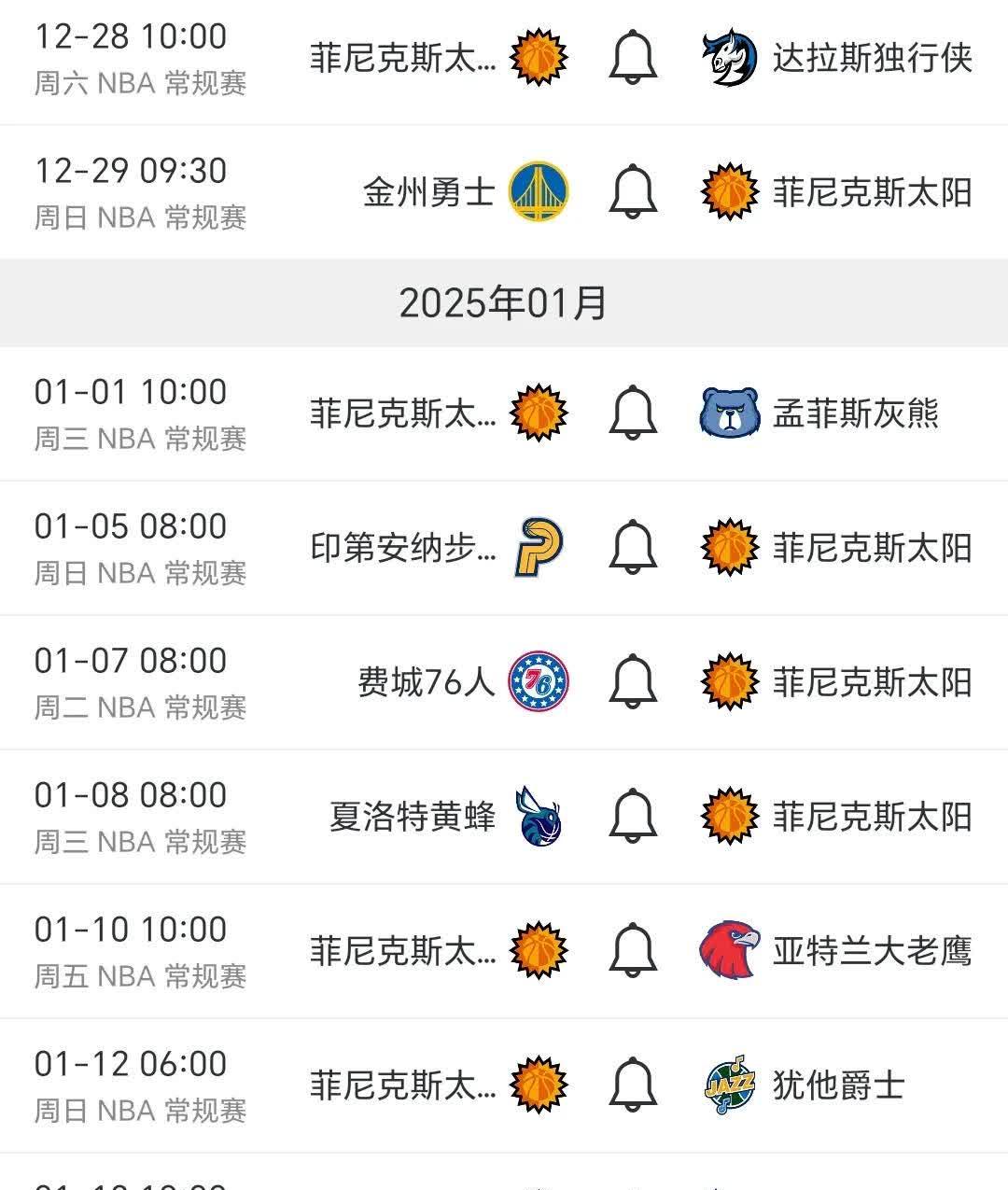This screenshot has height=1190, width=1008.
Task: Toggle reminder bell for the 01-12 Jazz game
Action: coord(634,1083)
